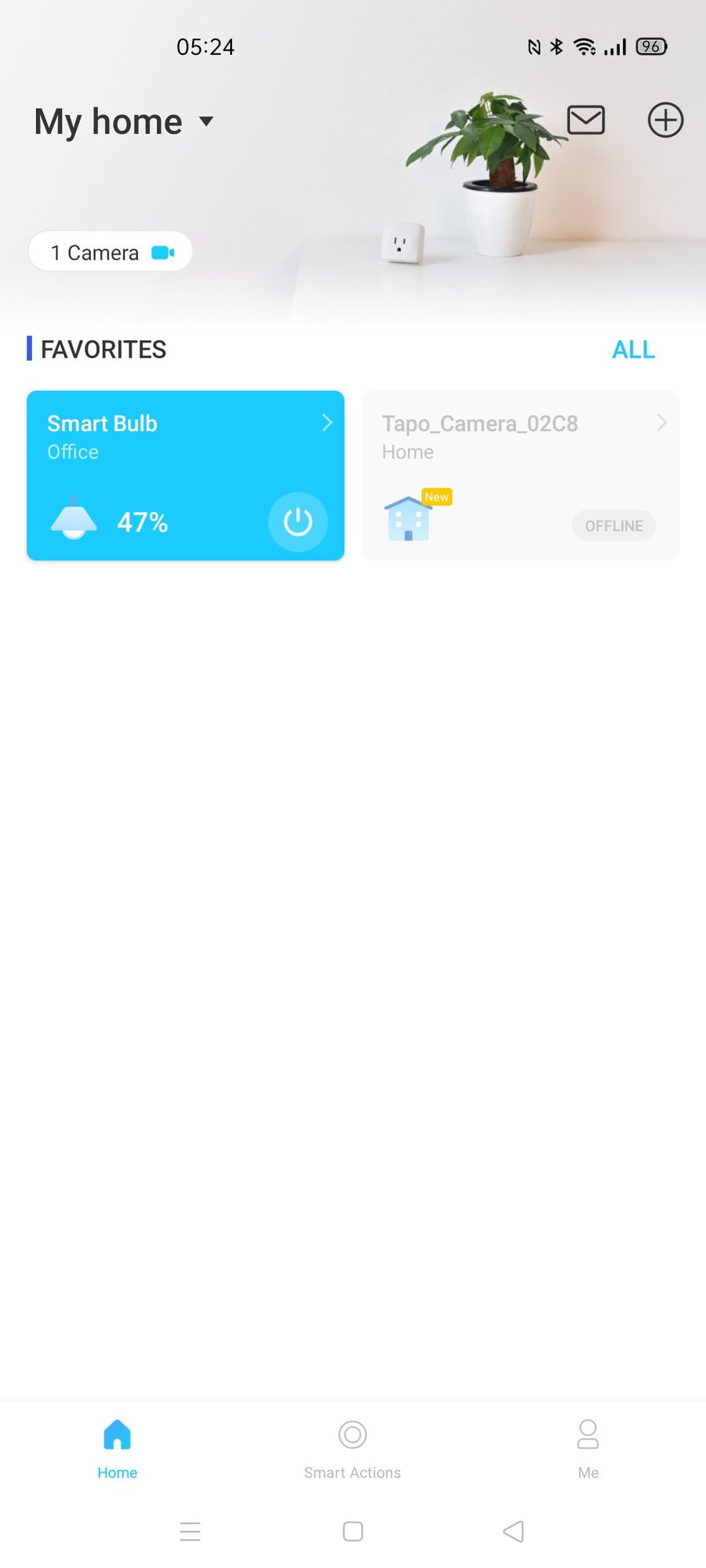Image resolution: width=706 pixels, height=1568 pixels.
Task: Open the messages envelope icon
Action: (x=585, y=120)
